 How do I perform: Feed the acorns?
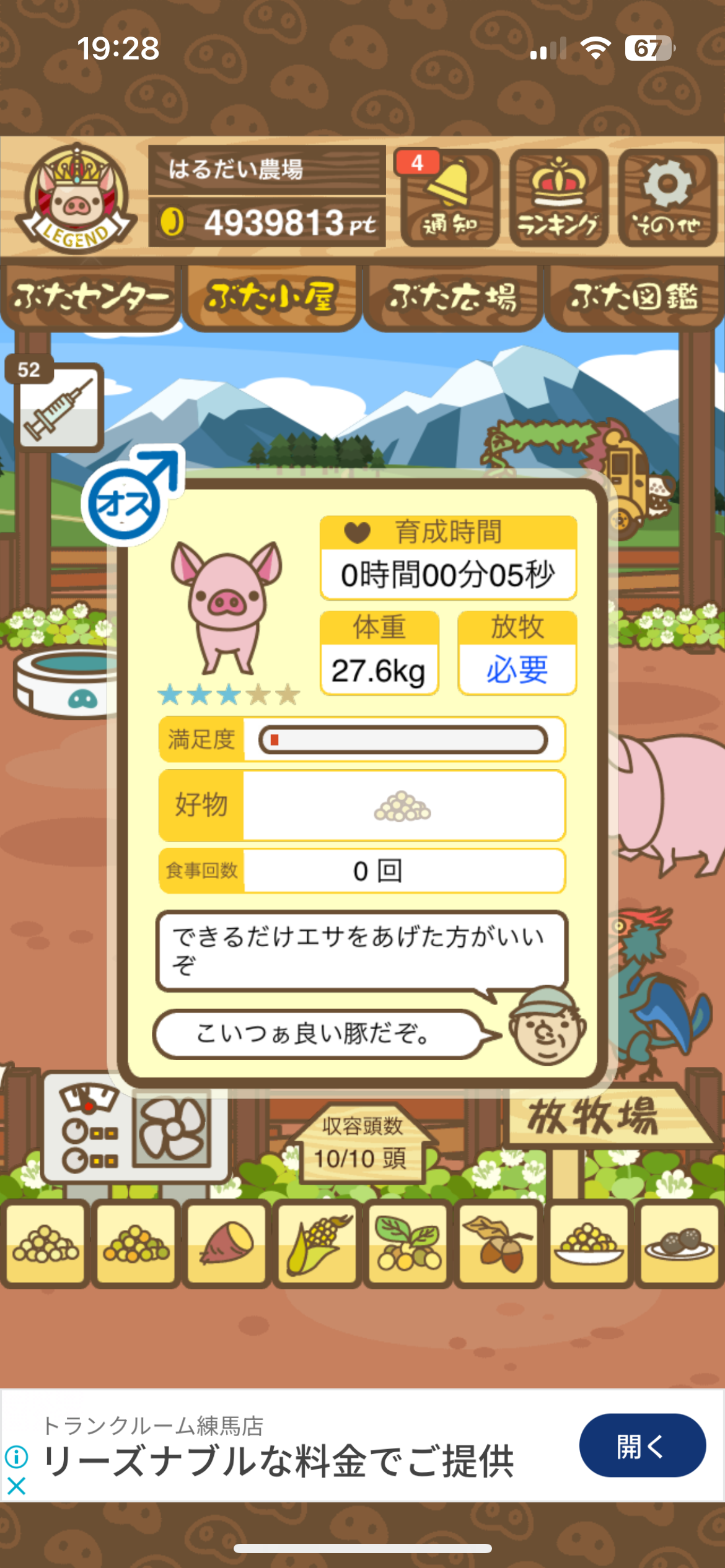(498, 1244)
